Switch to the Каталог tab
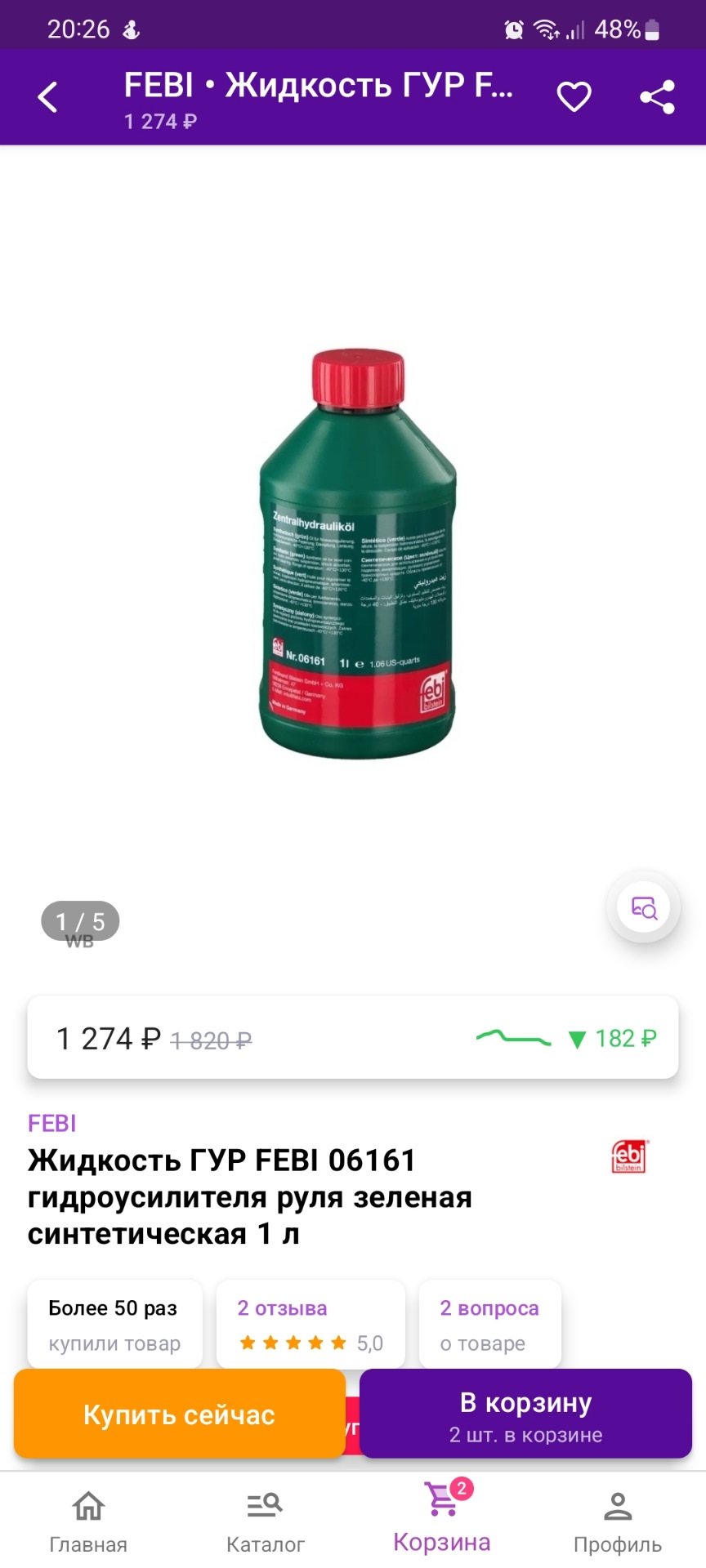The width and height of the screenshot is (706, 1568). click(x=265, y=1521)
